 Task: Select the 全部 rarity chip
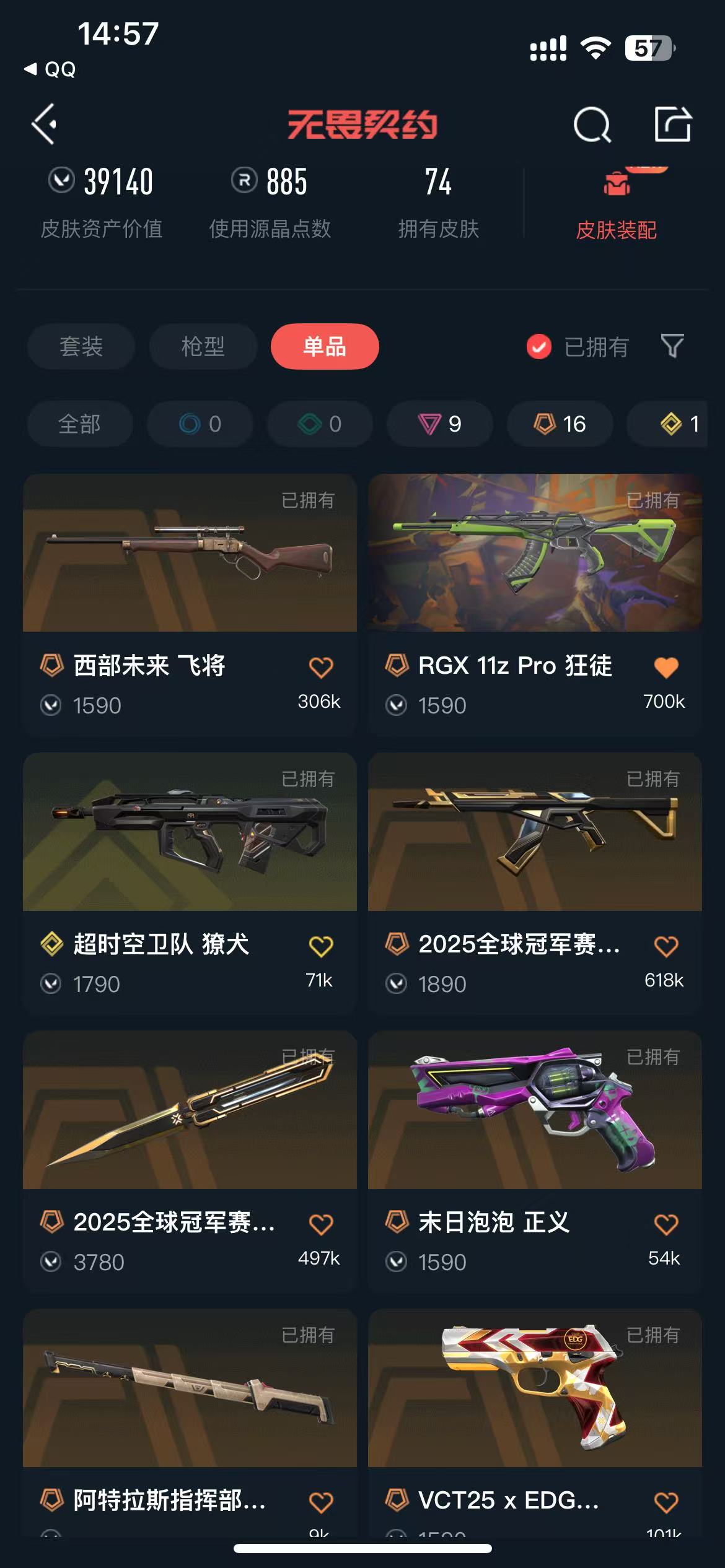pos(80,424)
